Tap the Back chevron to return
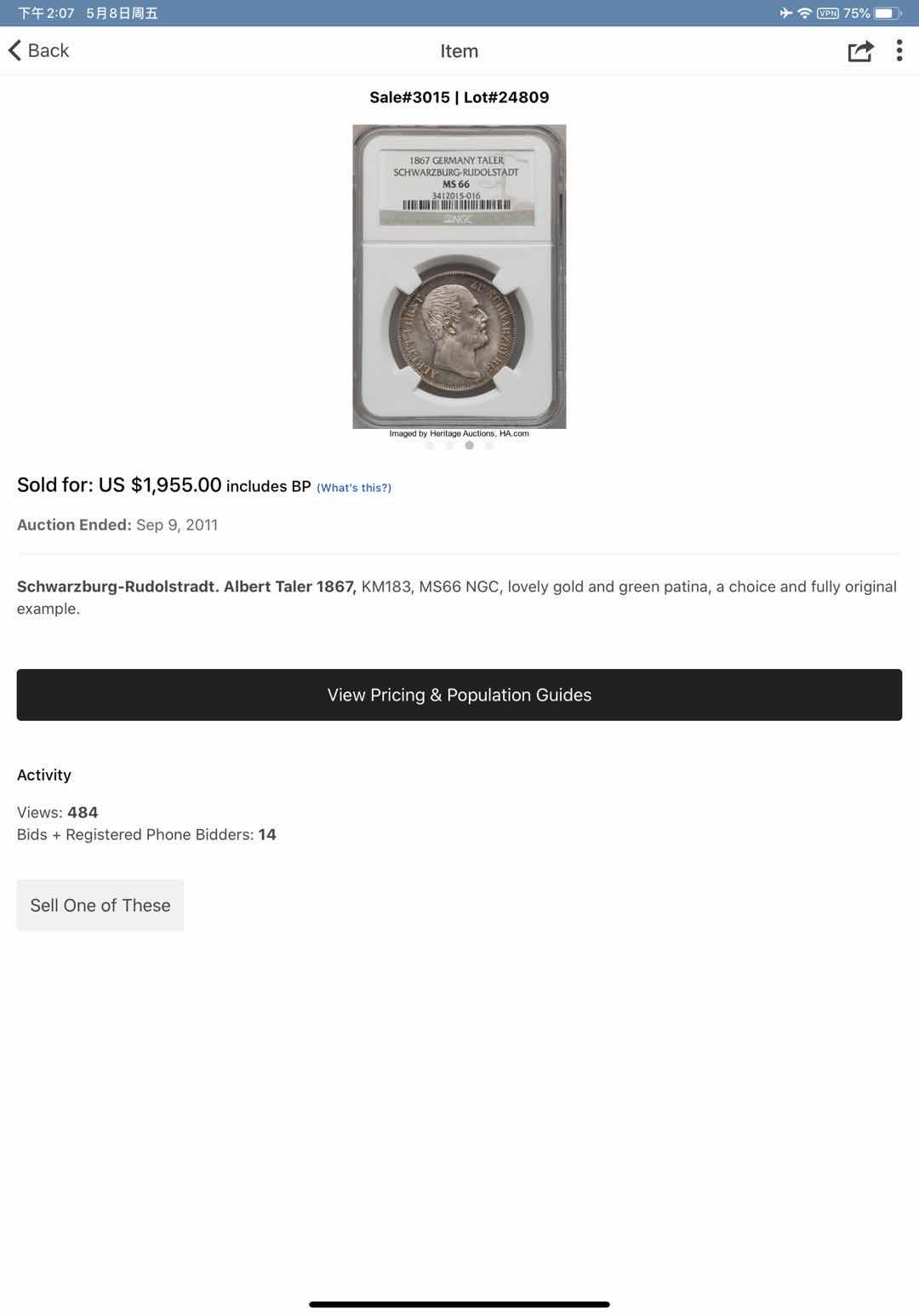The width and height of the screenshot is (919, 1316). (x=14, y=50)
